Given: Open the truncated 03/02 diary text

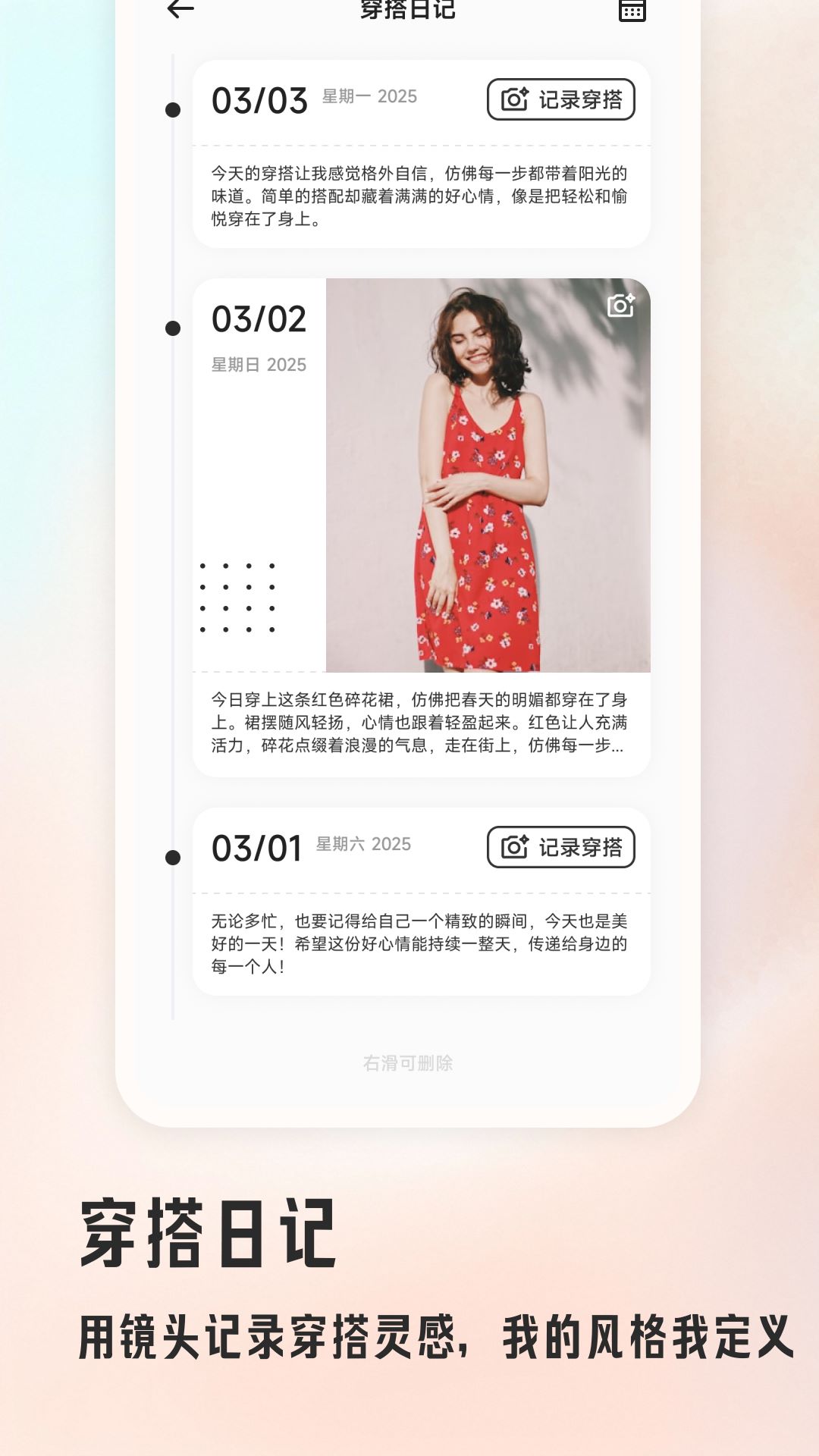Looking at the screenshot, I should 422,726.
